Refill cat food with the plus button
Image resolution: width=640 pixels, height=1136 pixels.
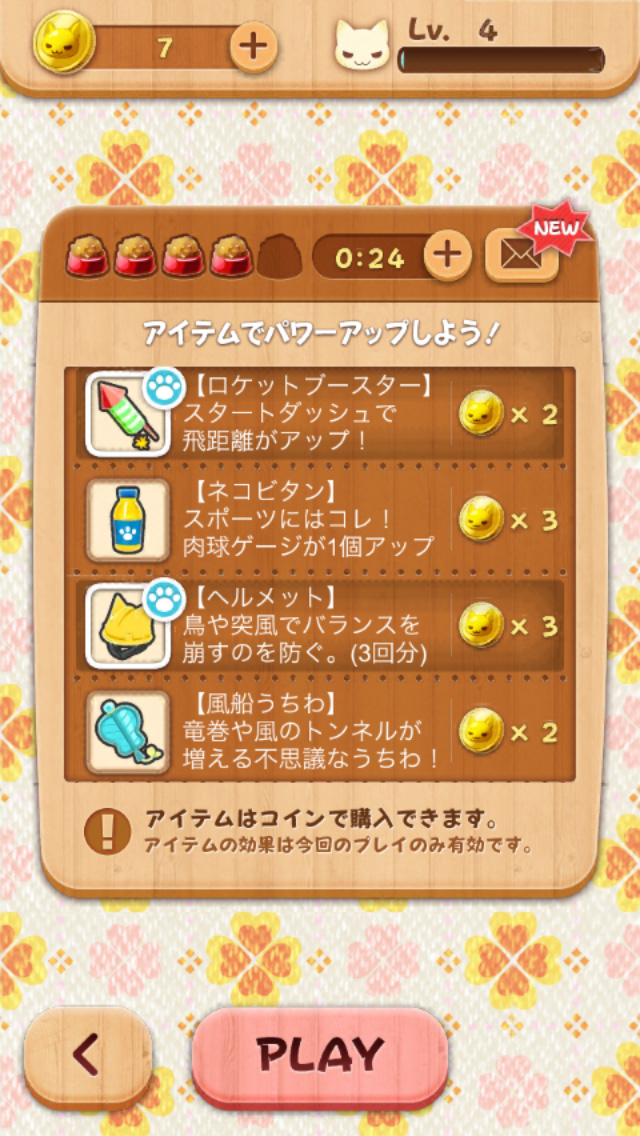(447, 257)
